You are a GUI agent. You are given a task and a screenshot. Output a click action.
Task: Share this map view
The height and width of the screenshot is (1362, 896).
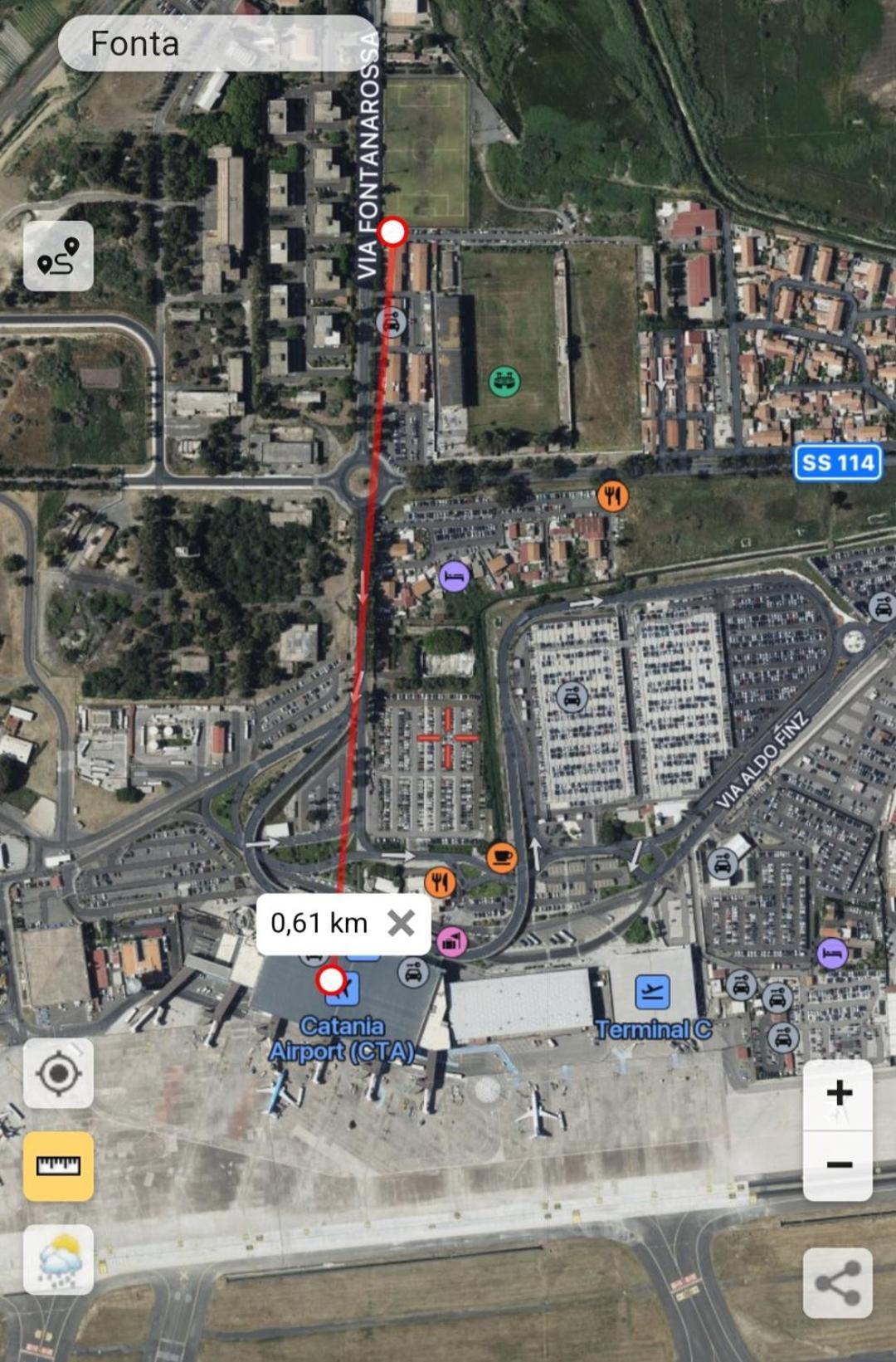coord(837,1283)
